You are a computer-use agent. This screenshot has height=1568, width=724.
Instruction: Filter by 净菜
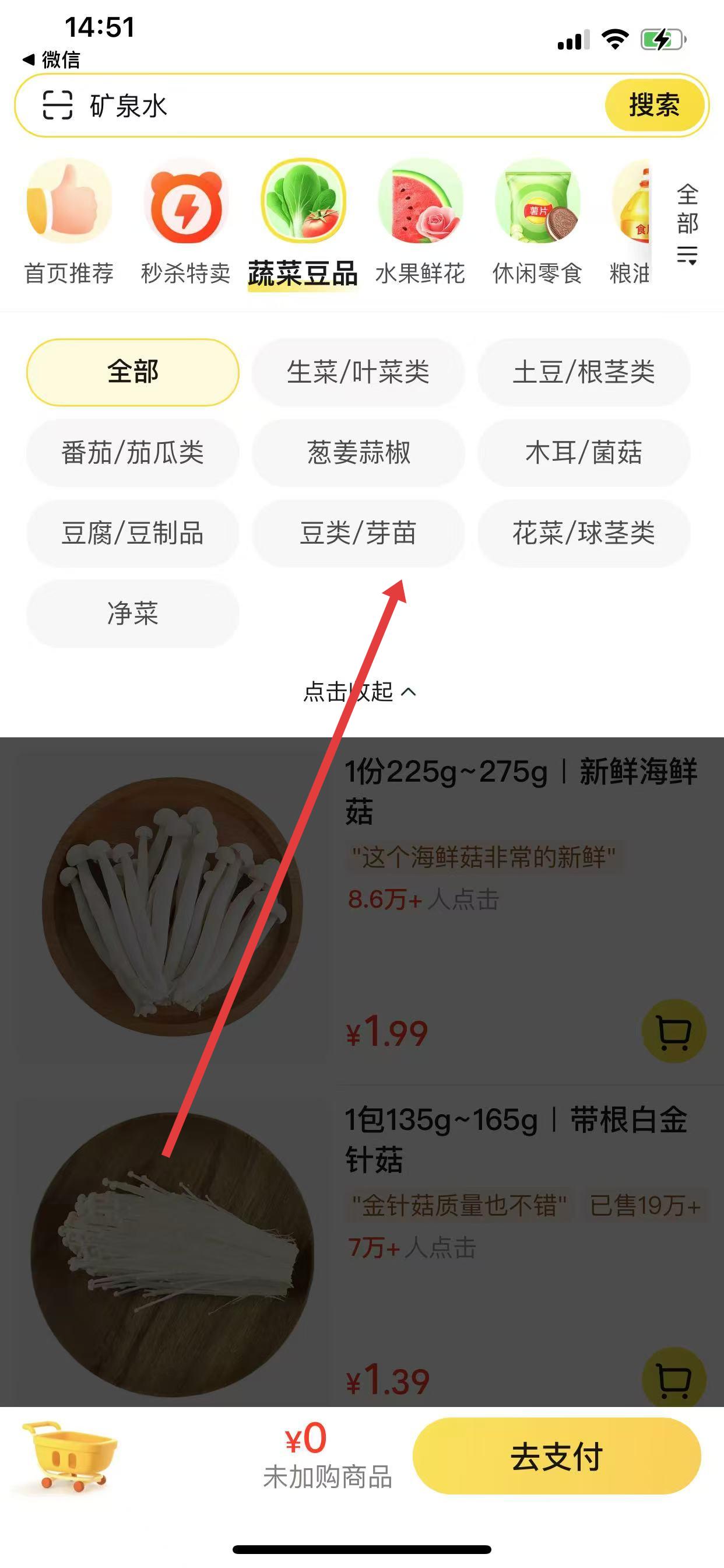pos(133,613)
